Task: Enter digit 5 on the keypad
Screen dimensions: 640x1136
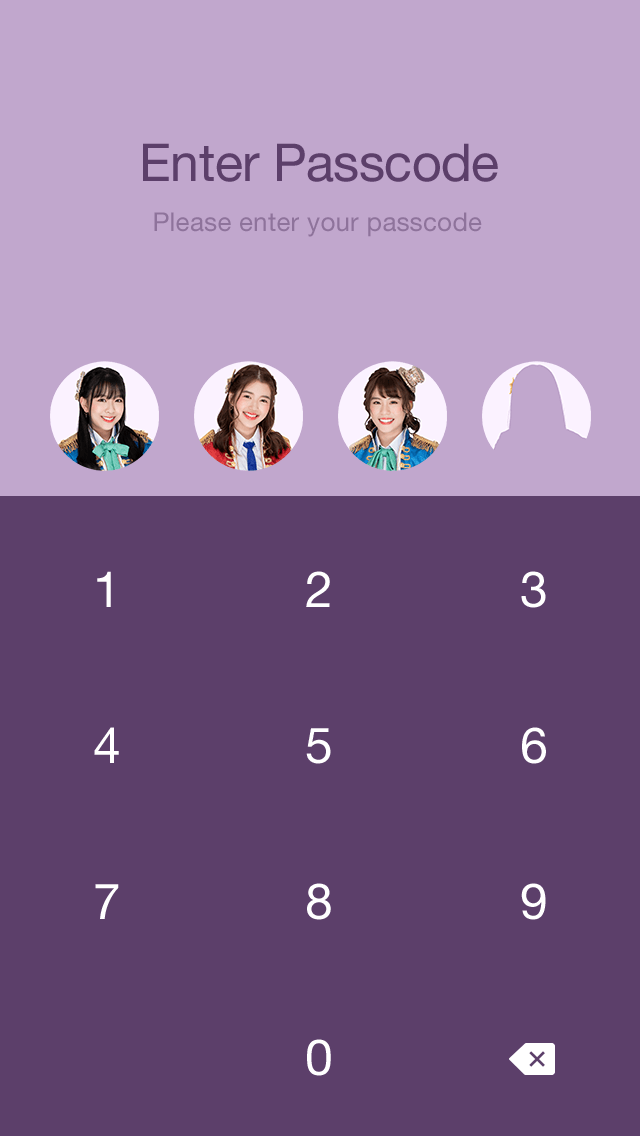Action: 318,746
